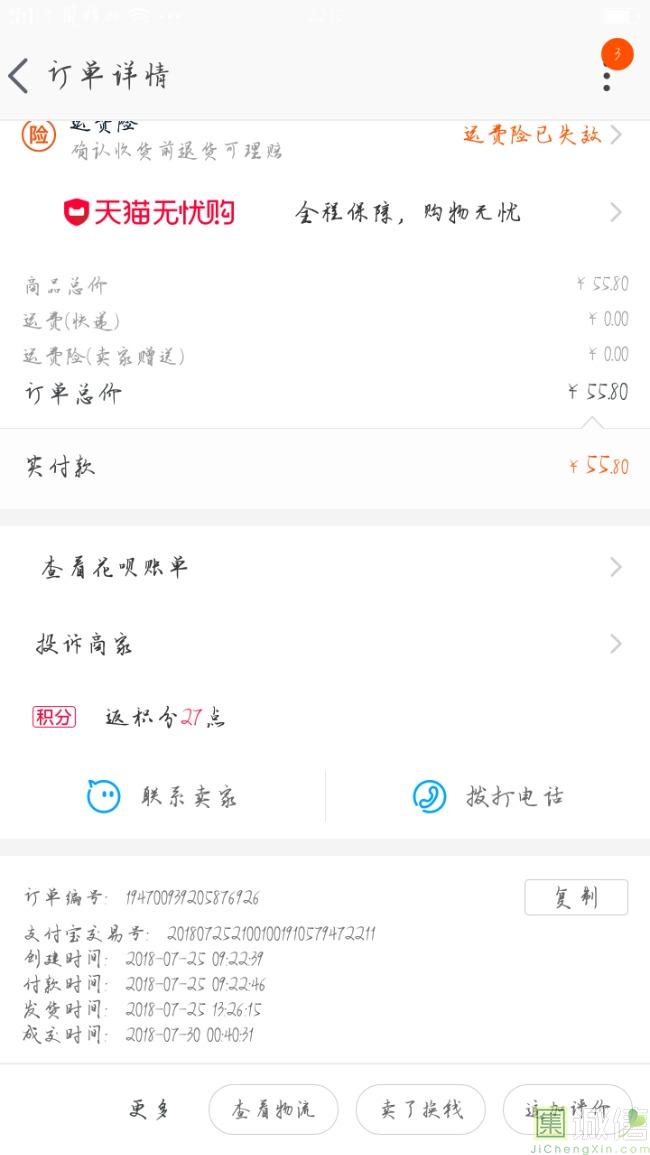Screen dimensions: 650x1155
Task: Tap 更多 for more options
Action: tap(150, 1109)
